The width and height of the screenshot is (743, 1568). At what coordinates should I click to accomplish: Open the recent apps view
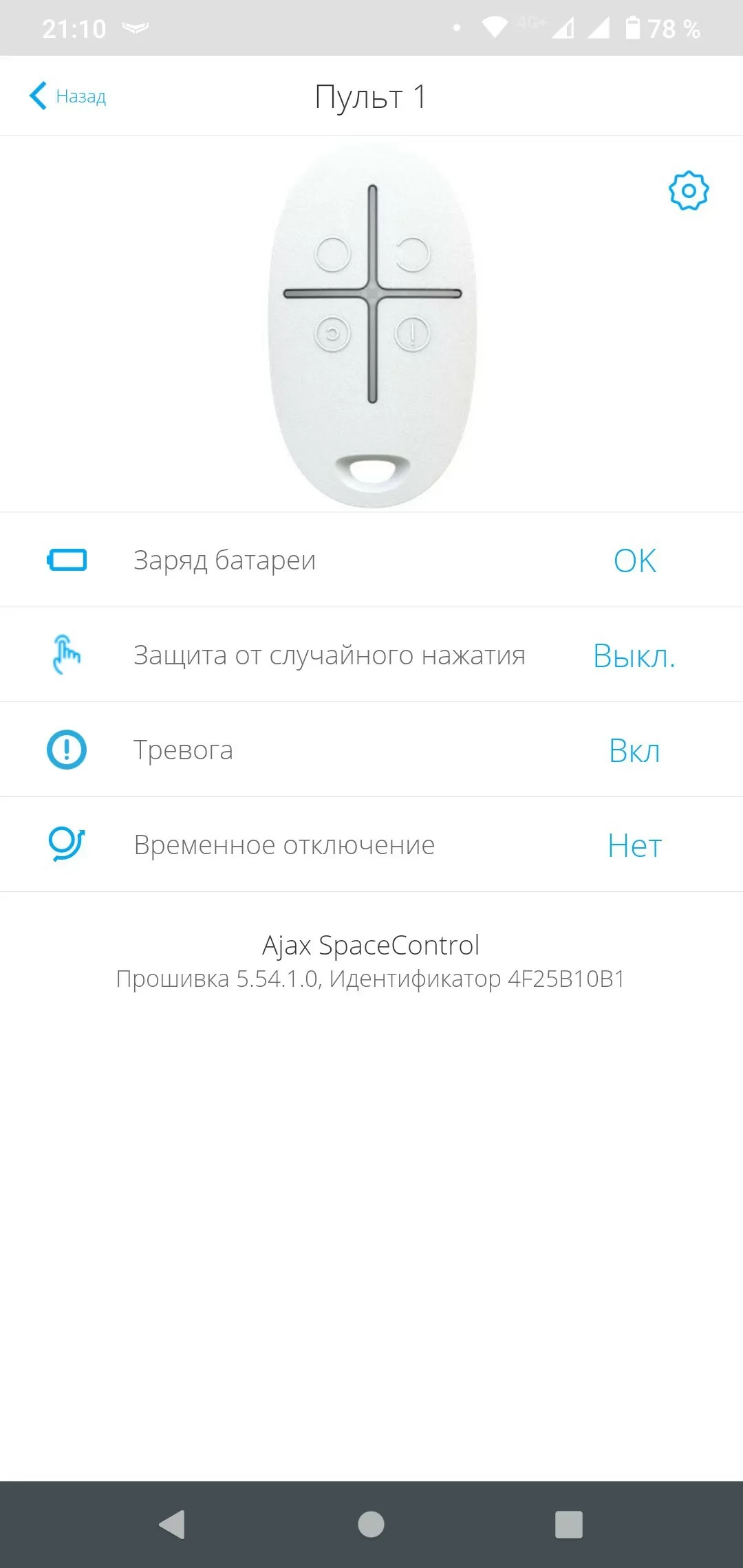(568, 1524)
